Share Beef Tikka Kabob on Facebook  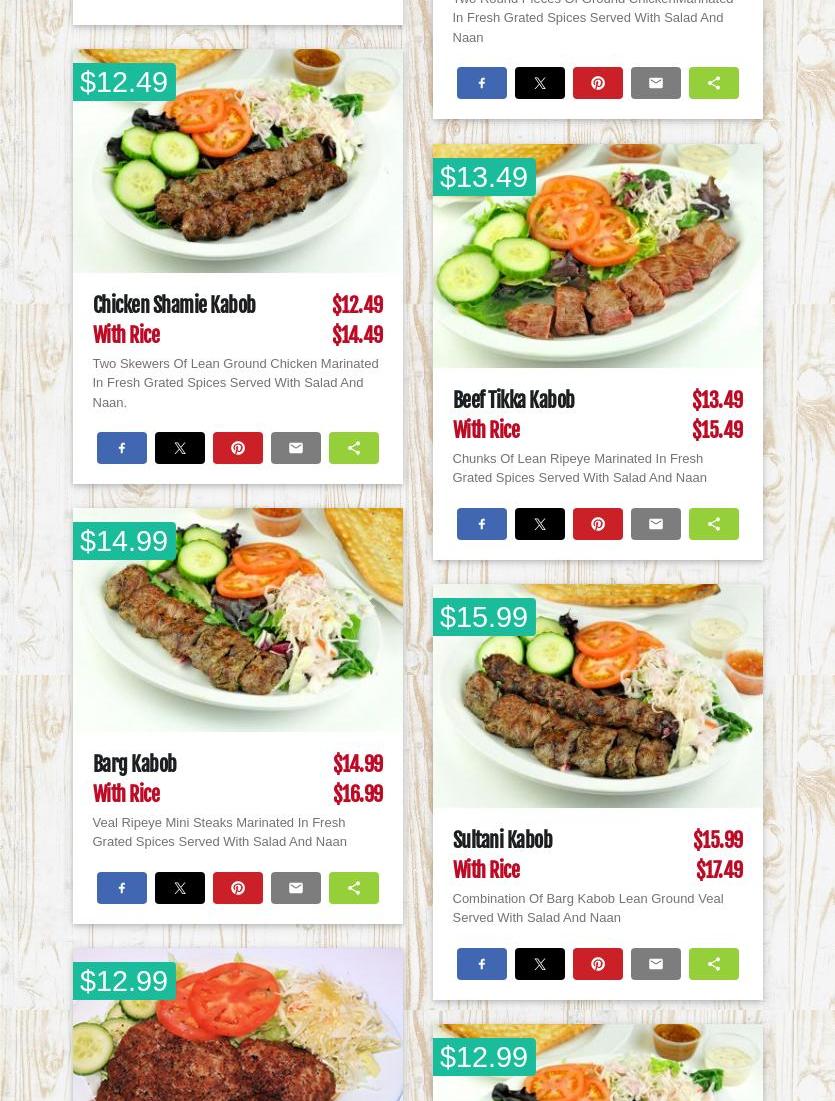tap(482, 524)
